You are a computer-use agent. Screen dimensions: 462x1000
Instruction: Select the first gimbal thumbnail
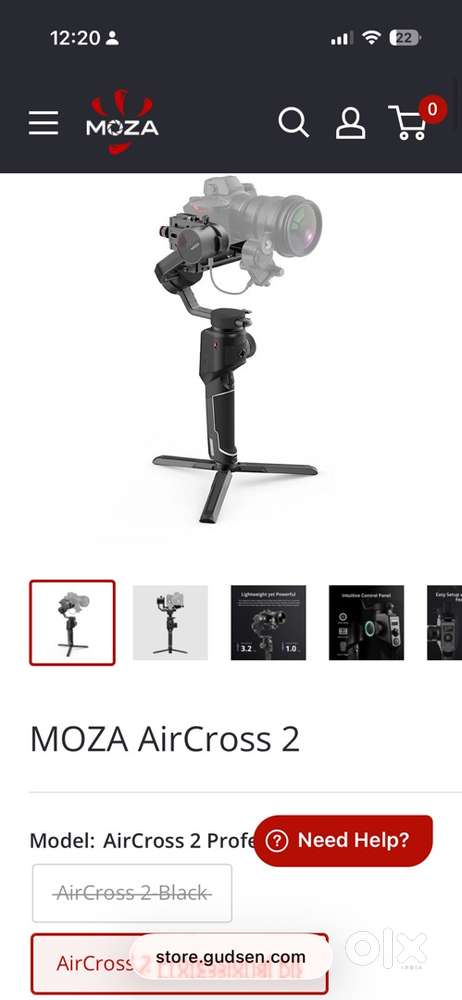(x=73, y=622)
